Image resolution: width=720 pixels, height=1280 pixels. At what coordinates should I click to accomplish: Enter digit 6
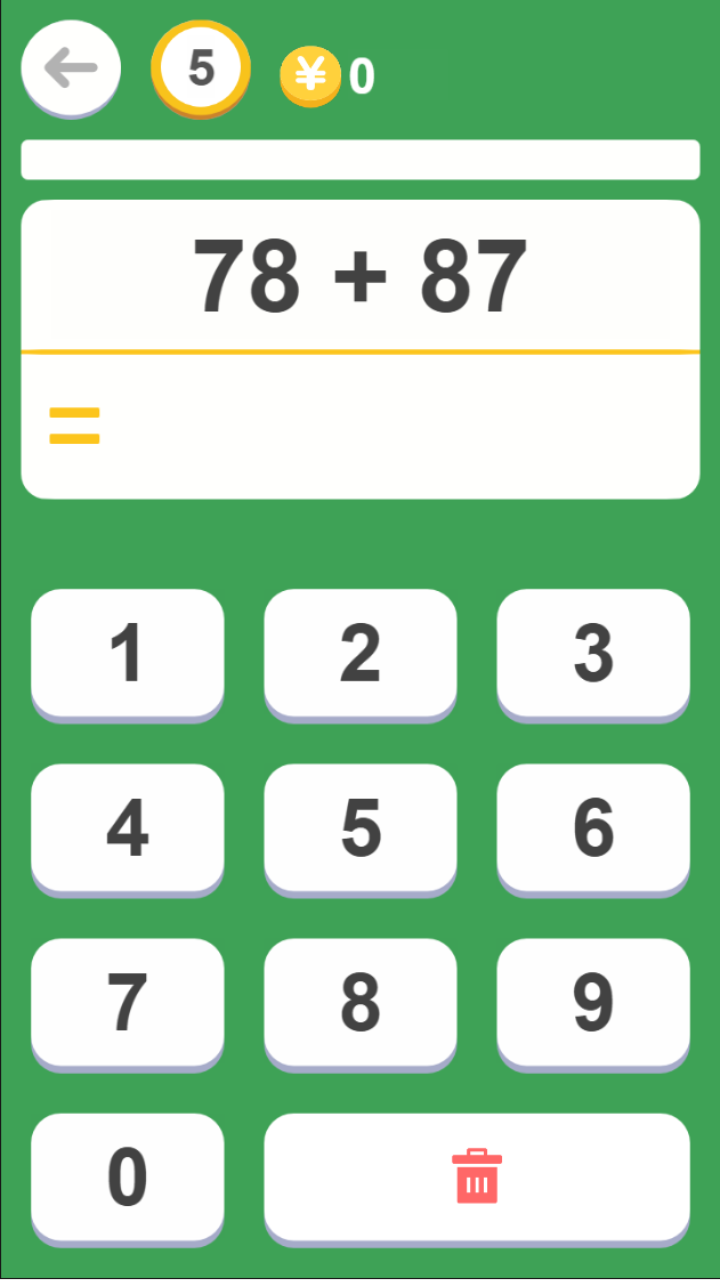point(593,828)
